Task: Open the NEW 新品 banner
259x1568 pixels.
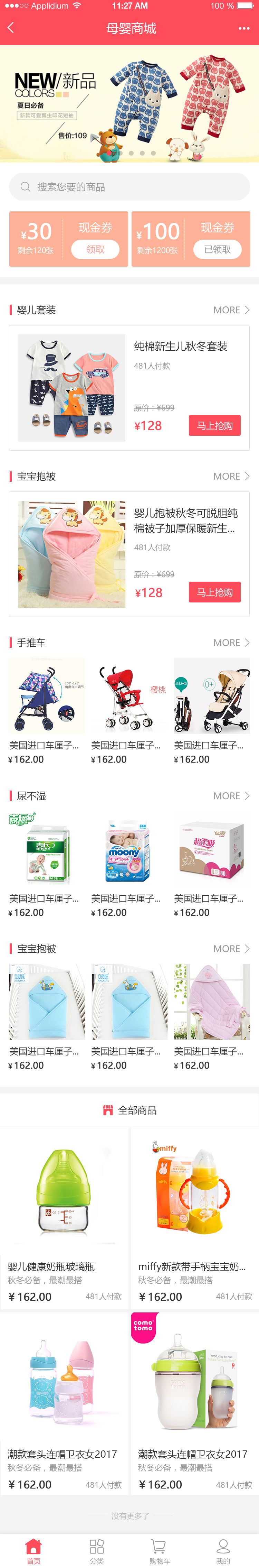Action: point(129,103)
